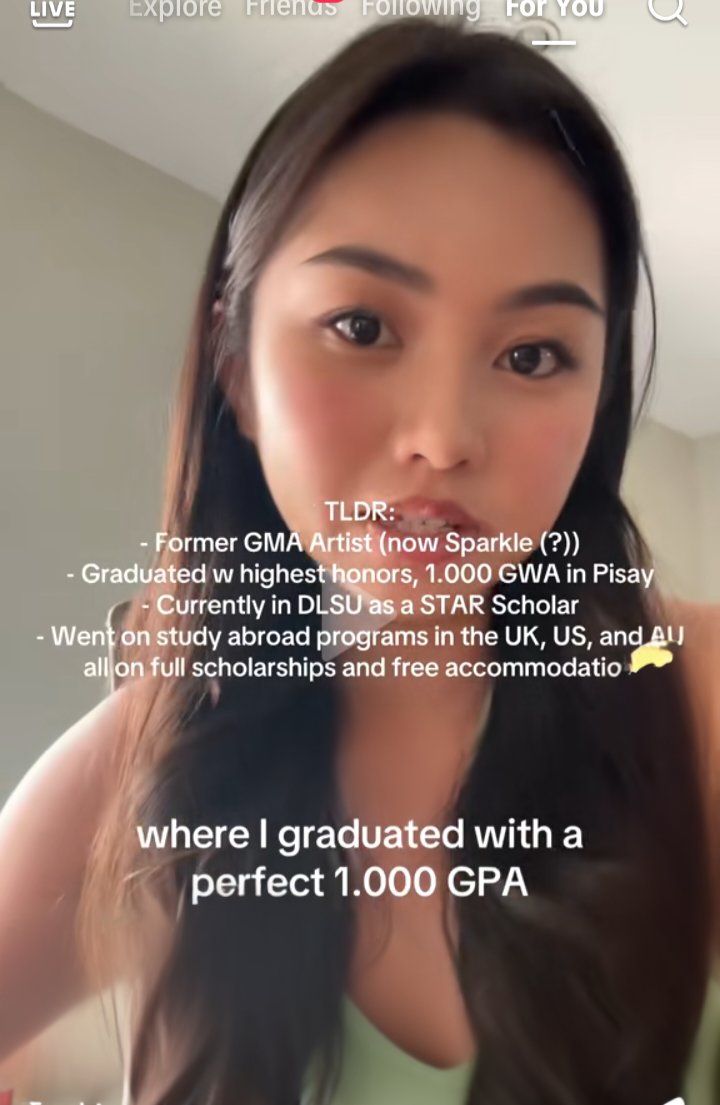
Task: Switch to the Explore tab
Action: coord(175,9)
